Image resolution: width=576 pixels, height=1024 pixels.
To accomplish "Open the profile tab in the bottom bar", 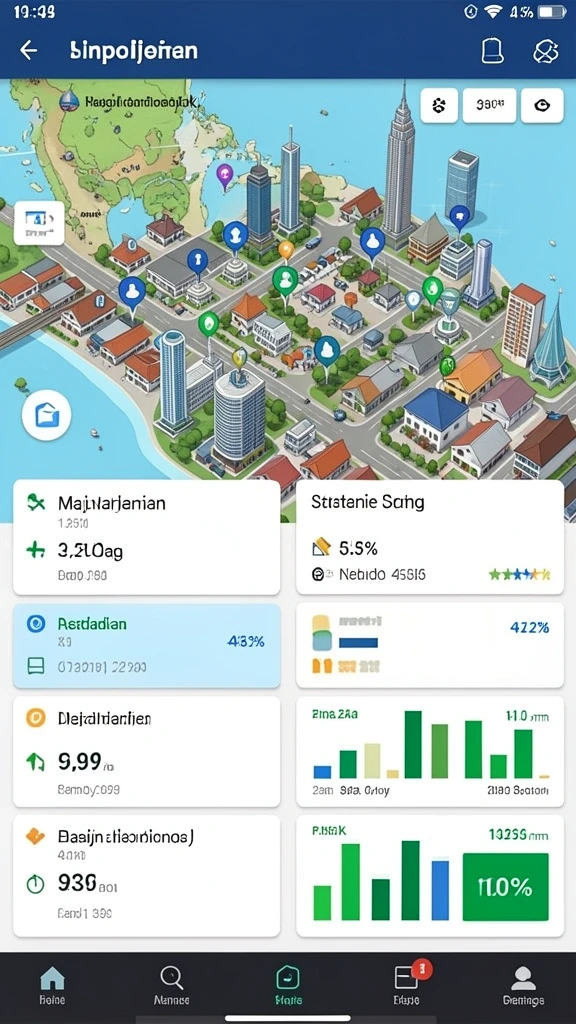I will click(523, 985).
